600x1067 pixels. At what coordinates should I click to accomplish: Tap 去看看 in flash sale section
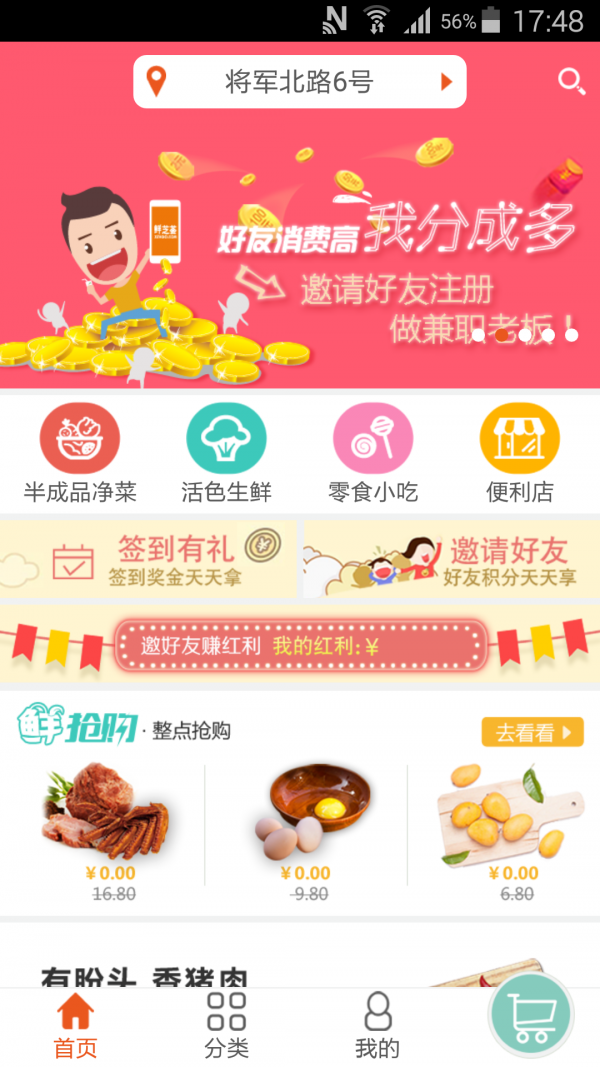(532, 732)
